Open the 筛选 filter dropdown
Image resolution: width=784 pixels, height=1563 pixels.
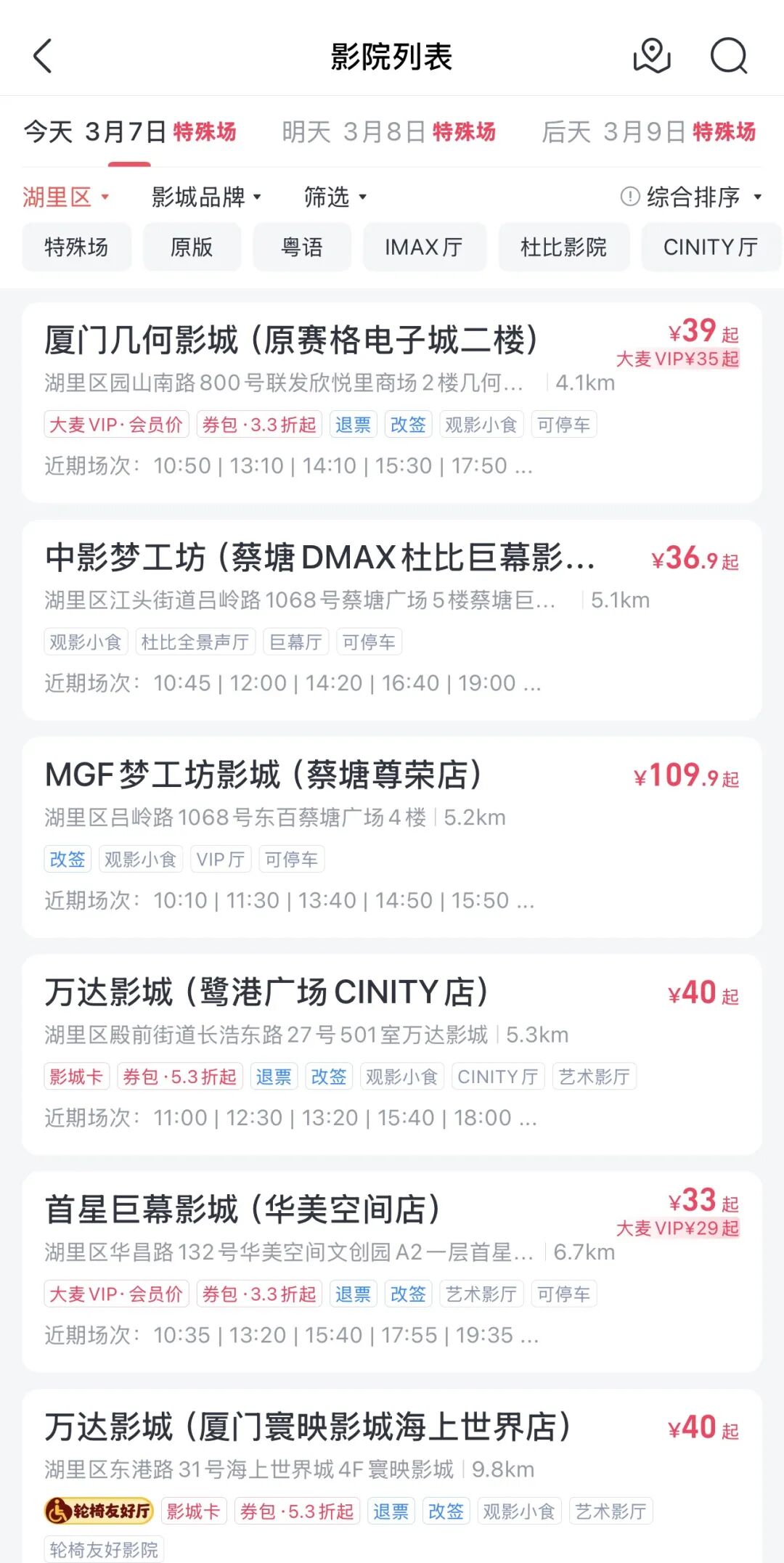click(x=335, y=197)
